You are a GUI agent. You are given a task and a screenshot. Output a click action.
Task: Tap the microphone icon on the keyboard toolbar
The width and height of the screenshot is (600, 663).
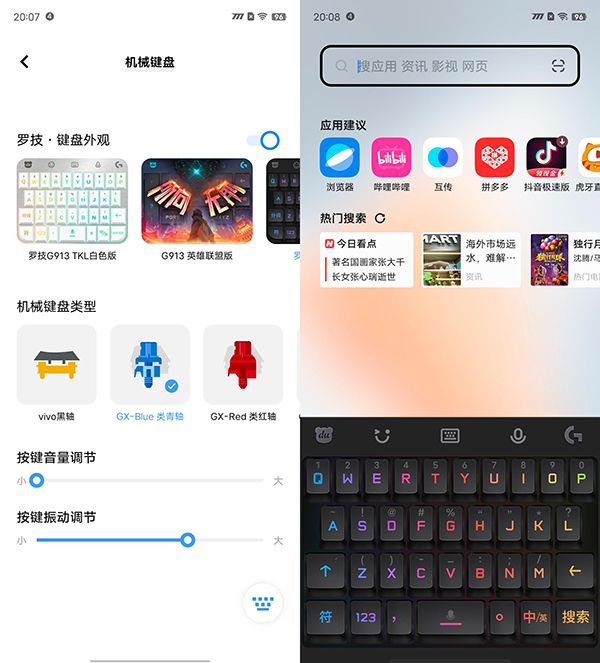[x=518, y=435]
